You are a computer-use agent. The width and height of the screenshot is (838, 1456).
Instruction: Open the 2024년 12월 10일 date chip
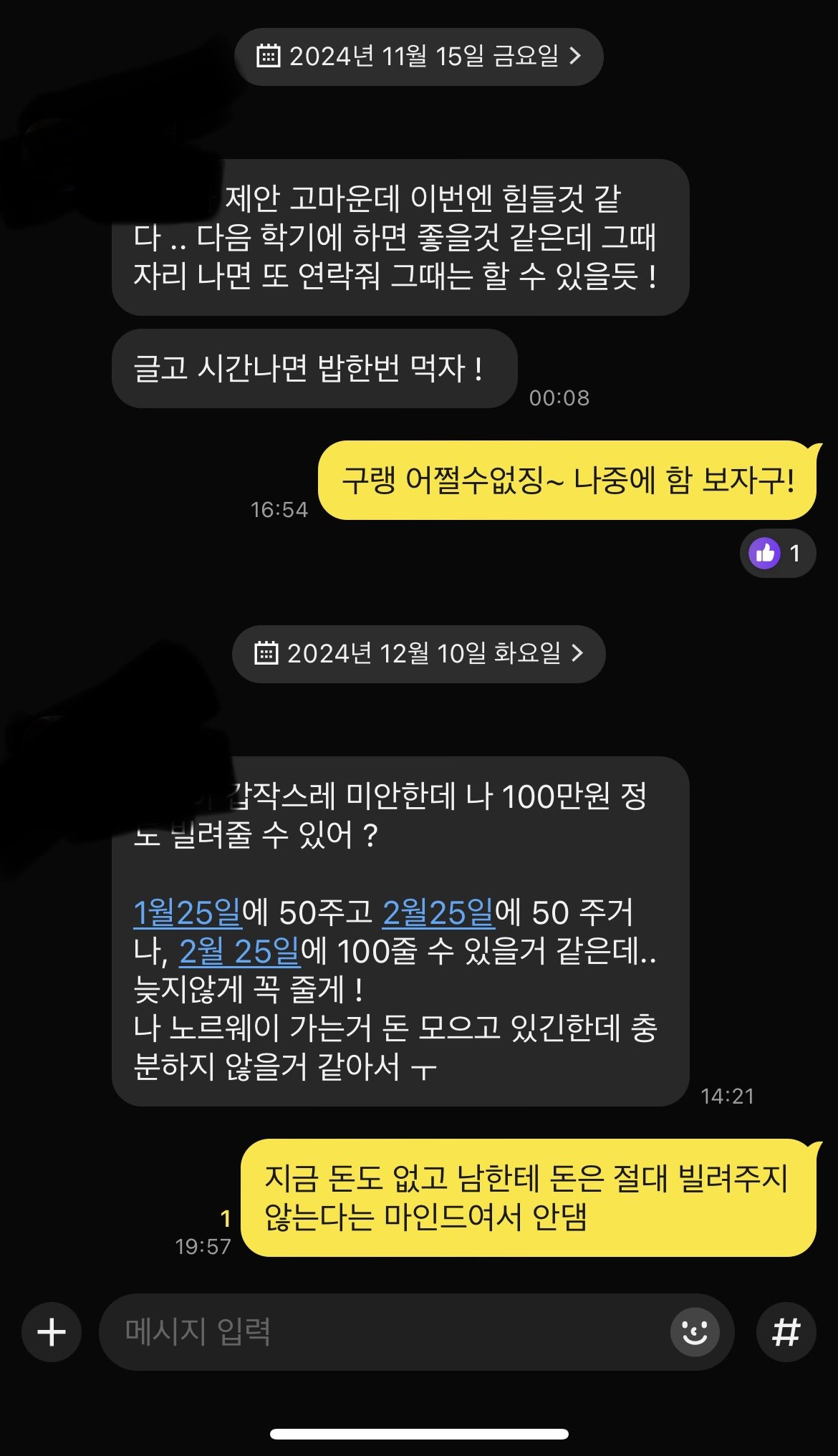(x=419, y=653)
